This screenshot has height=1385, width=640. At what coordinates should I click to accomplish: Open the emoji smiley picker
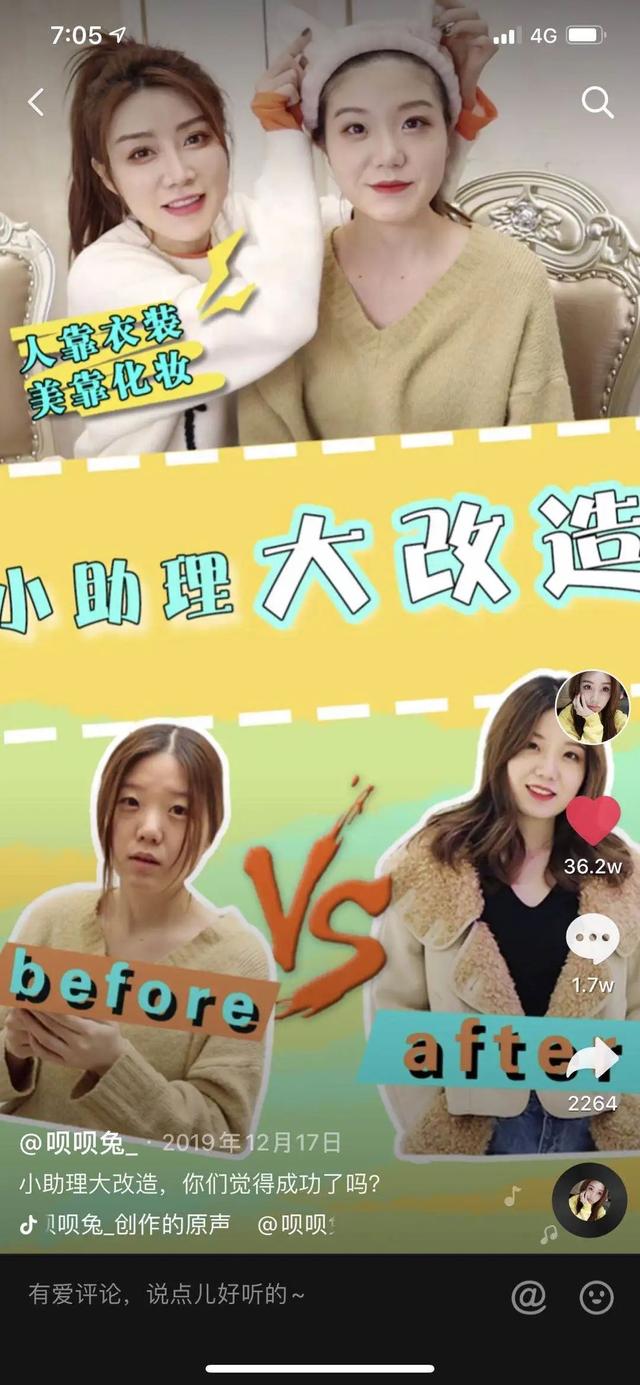pos(597,1297)
